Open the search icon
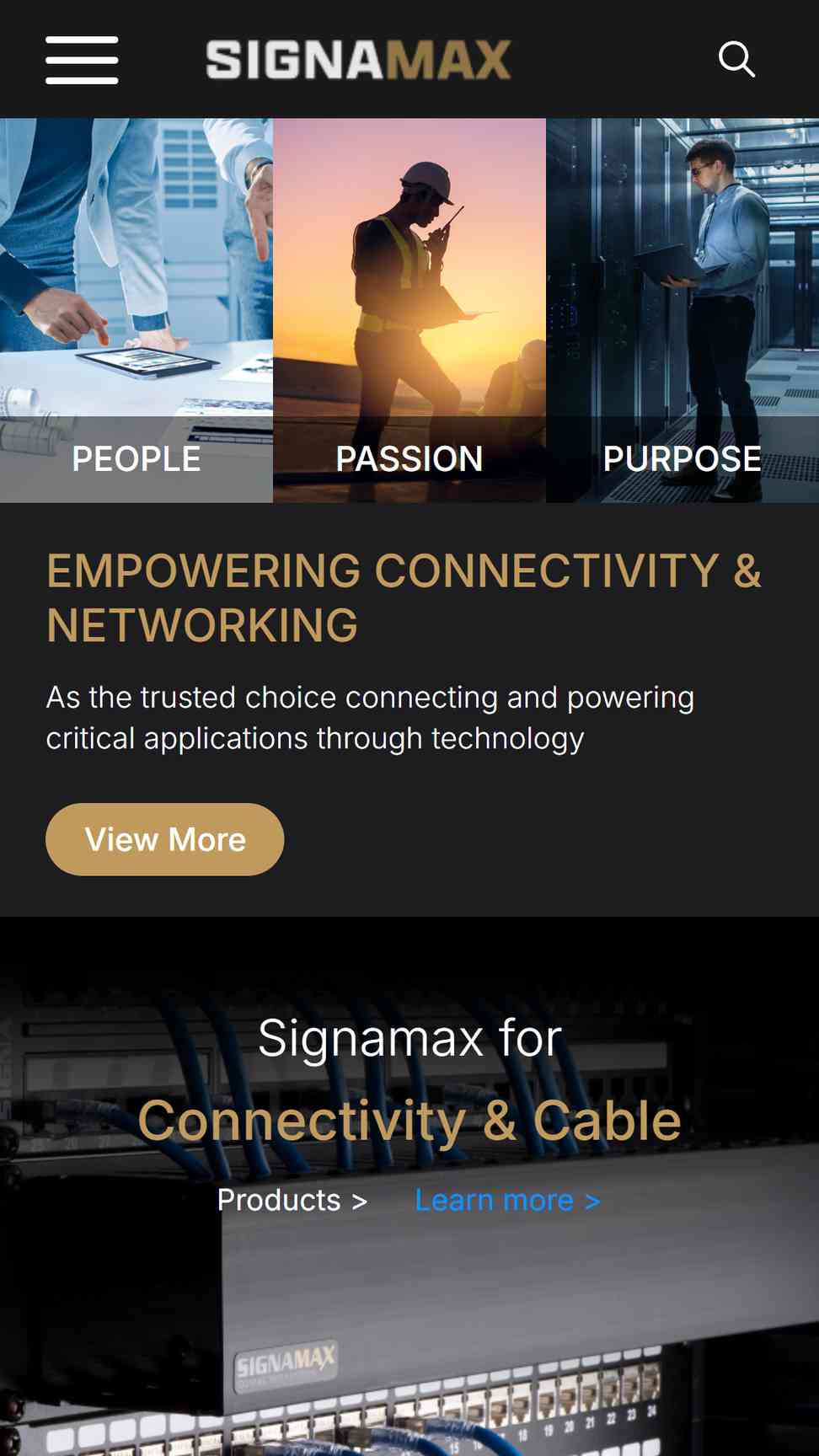 [x=736, y=60]
